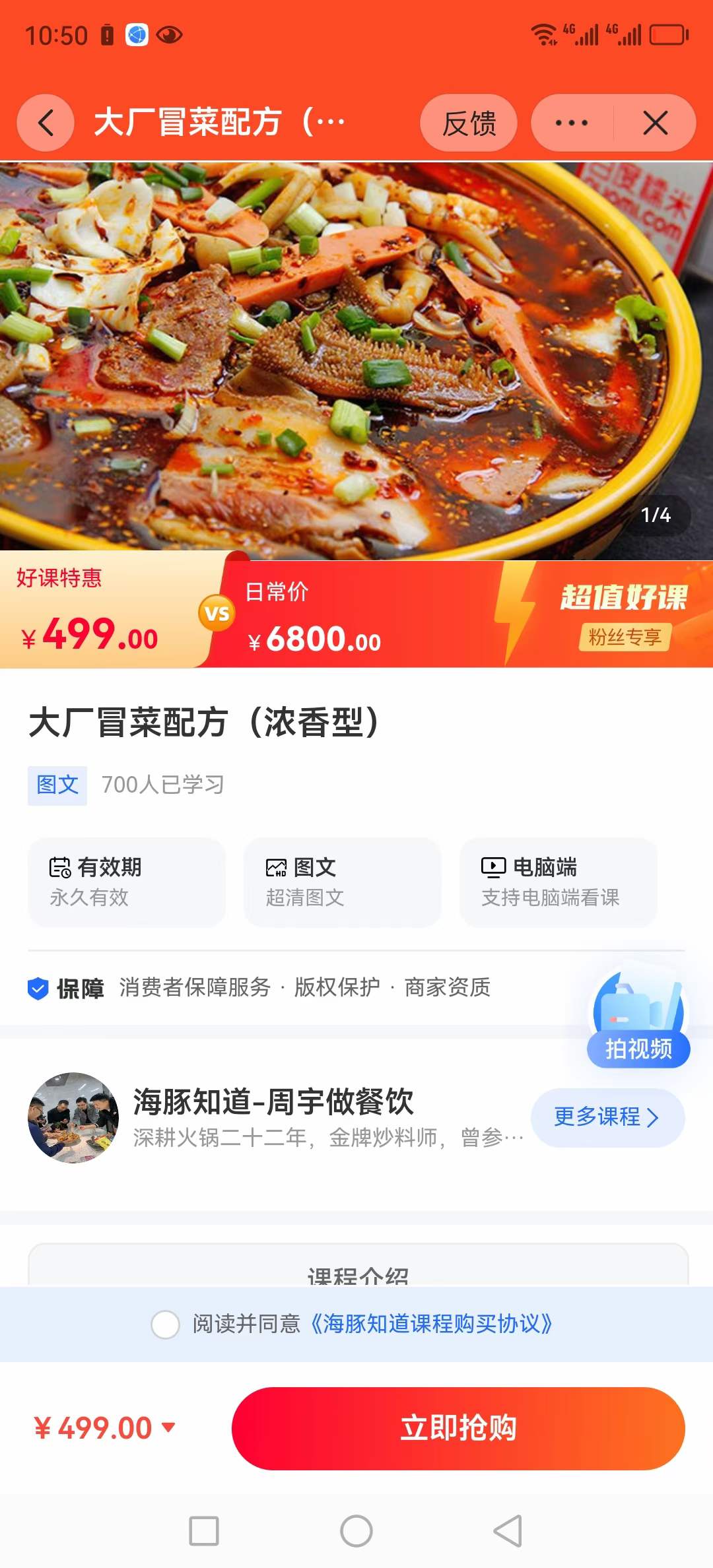Tap the instructor avatar of 海豚知道-周宇做餐饮

[73, 1119]
